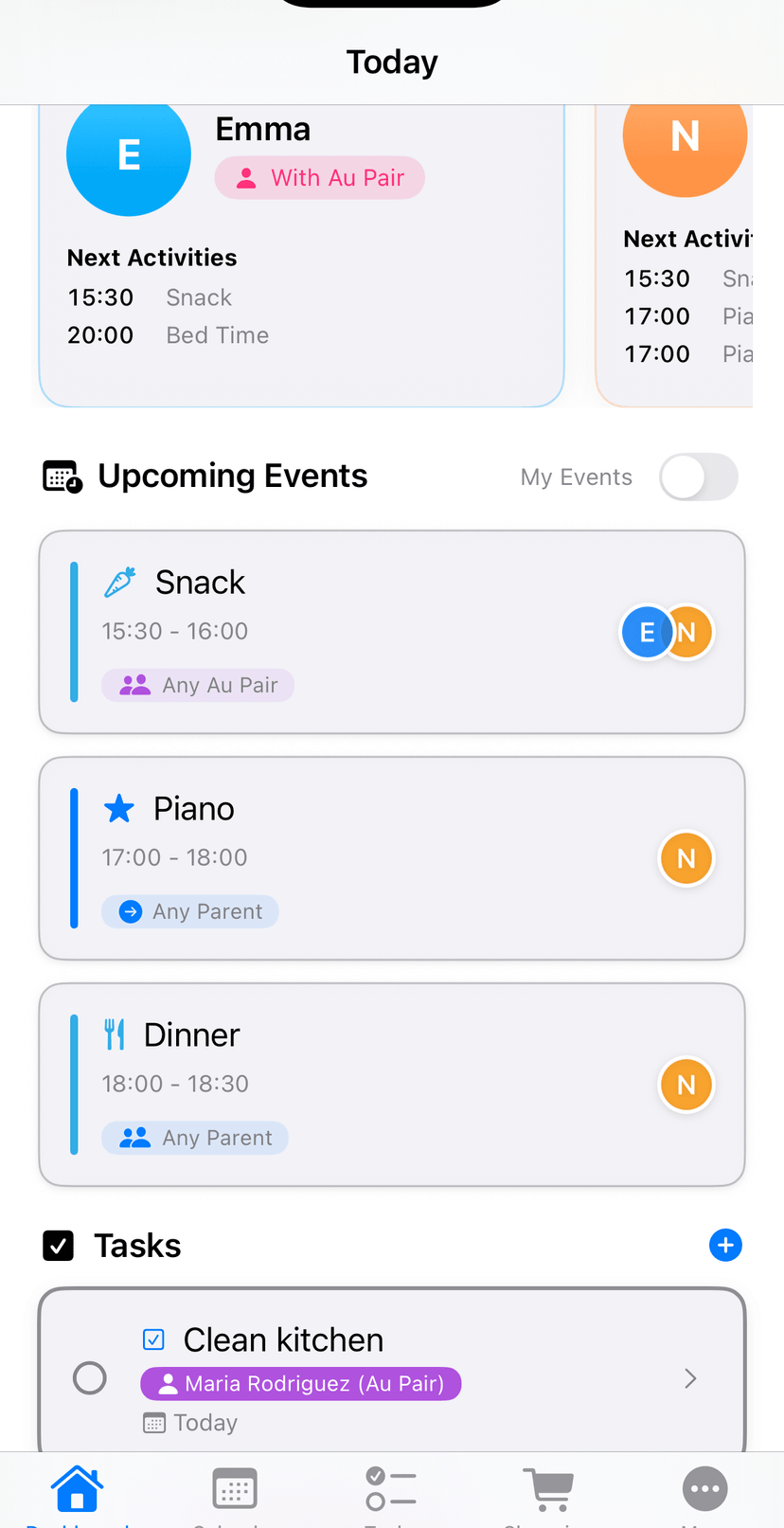Viewport: 784px width, 1528px height.
Task: Switch to the Today view title
Action: [x=391, y=61]
